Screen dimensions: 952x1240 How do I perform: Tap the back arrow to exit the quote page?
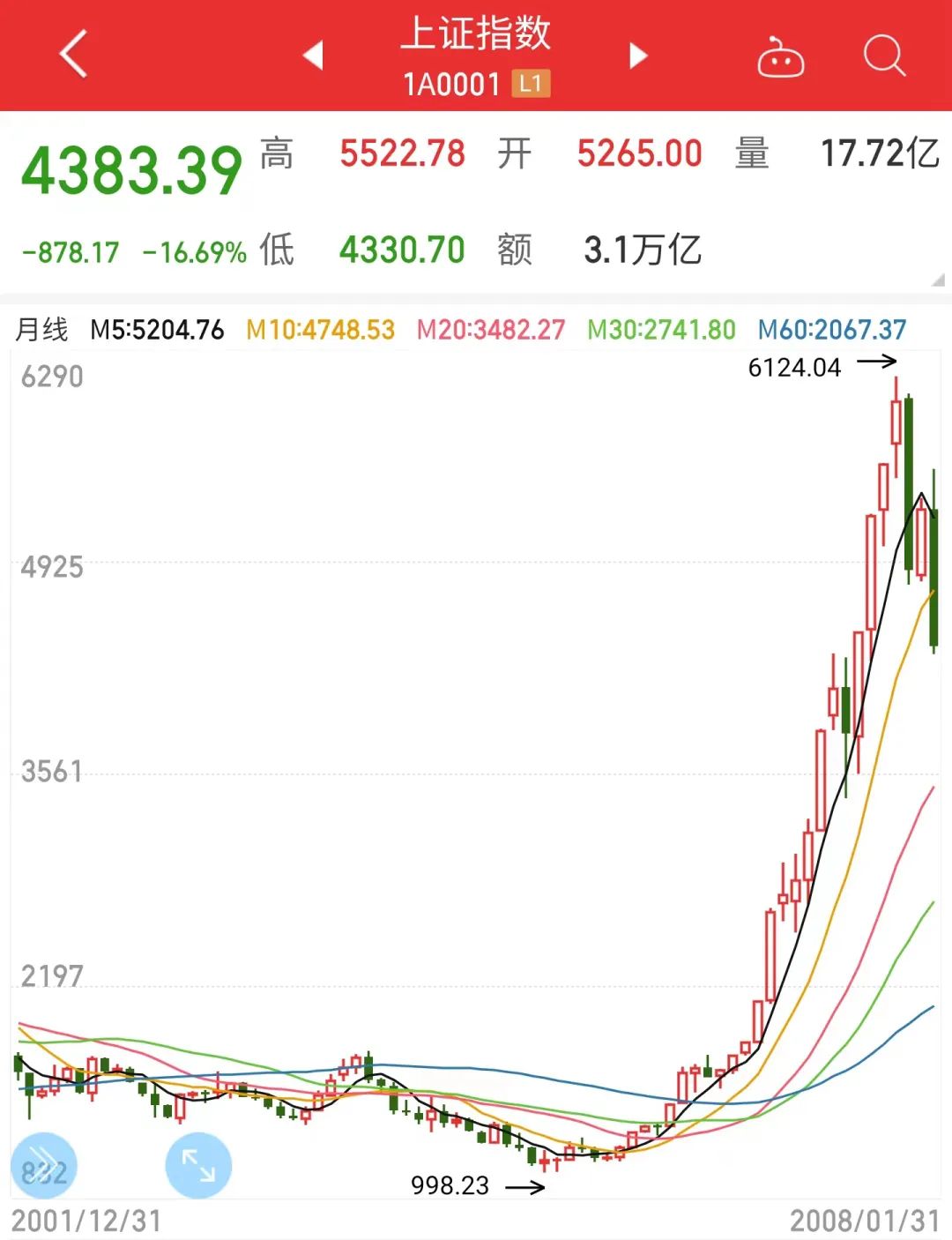tap(75, 53)
